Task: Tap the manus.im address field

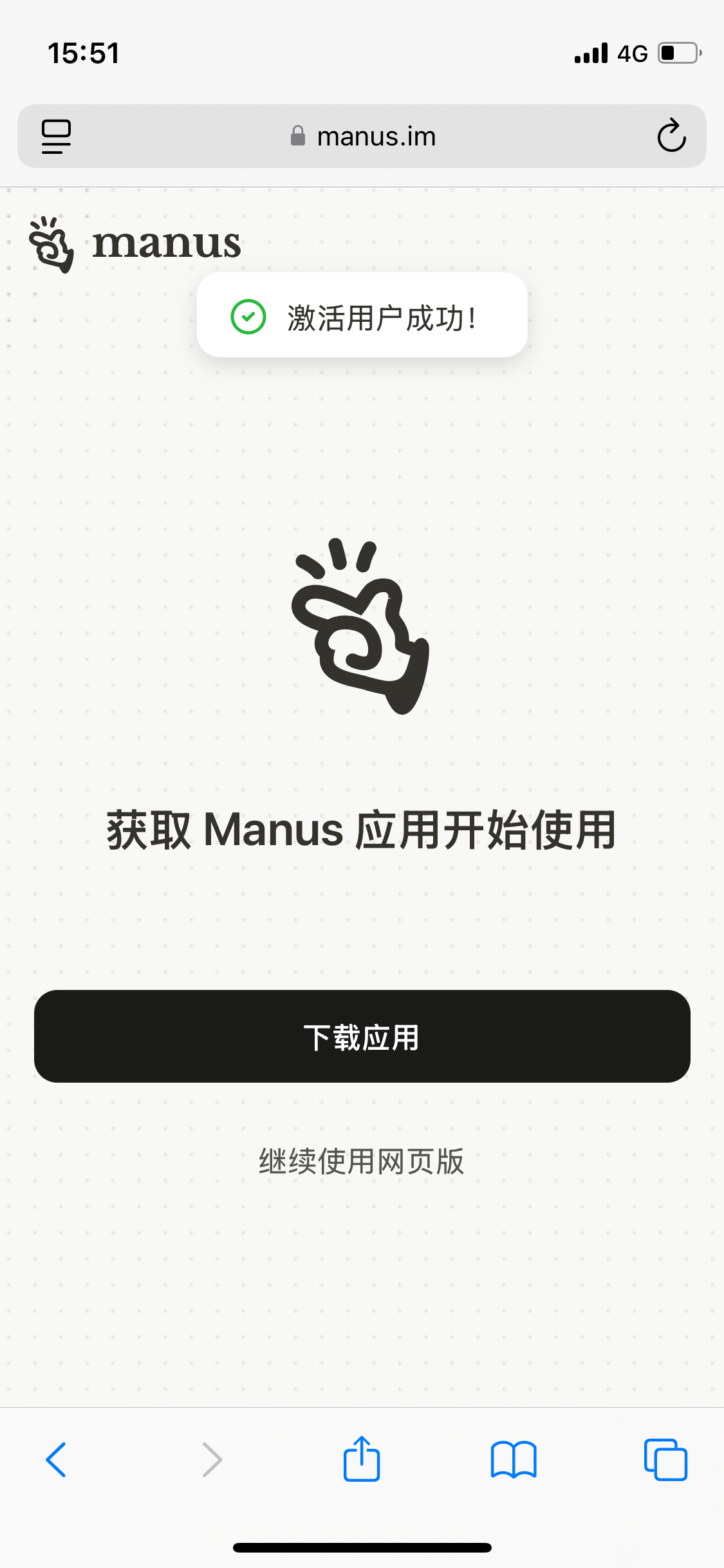Action: (364, 136)
